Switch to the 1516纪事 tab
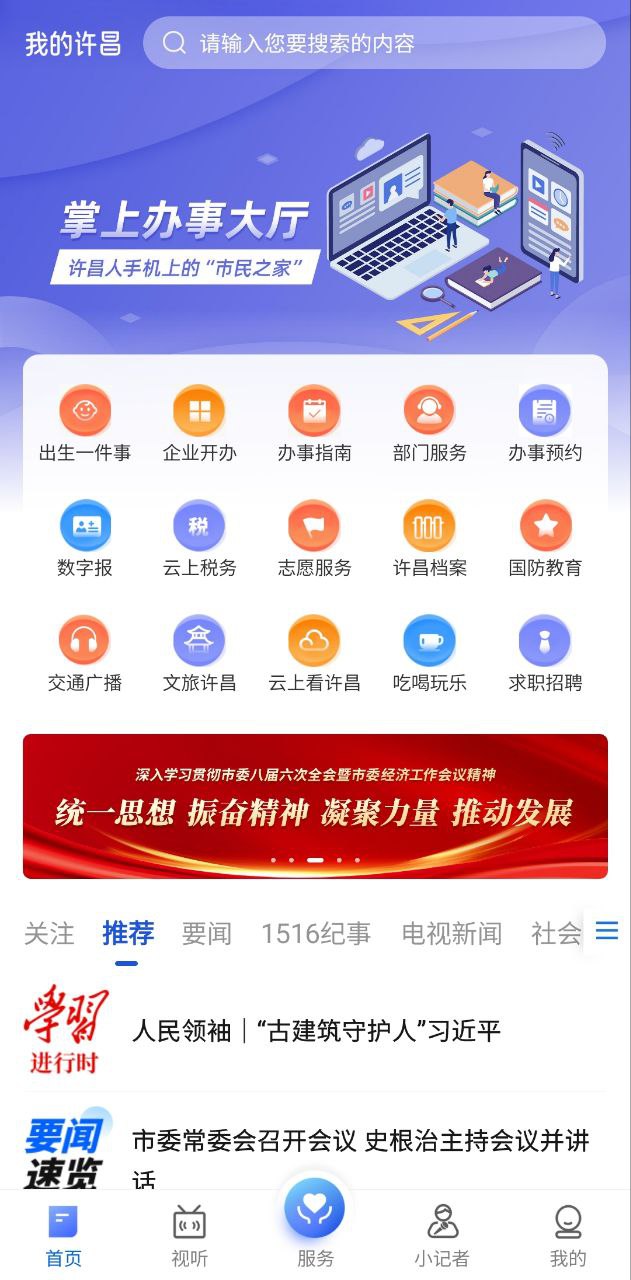631x1280 pixels. (x=316, y=934)
